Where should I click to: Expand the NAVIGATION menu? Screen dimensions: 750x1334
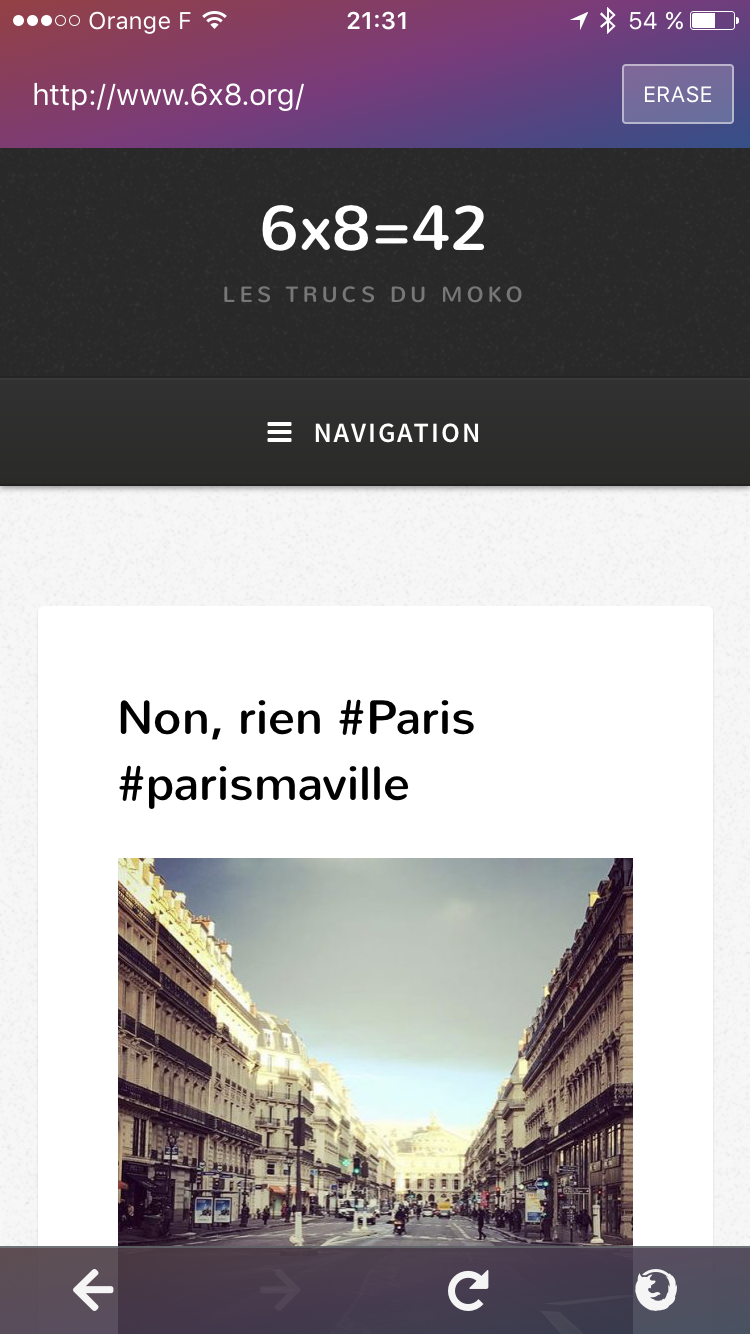point(374,433)
